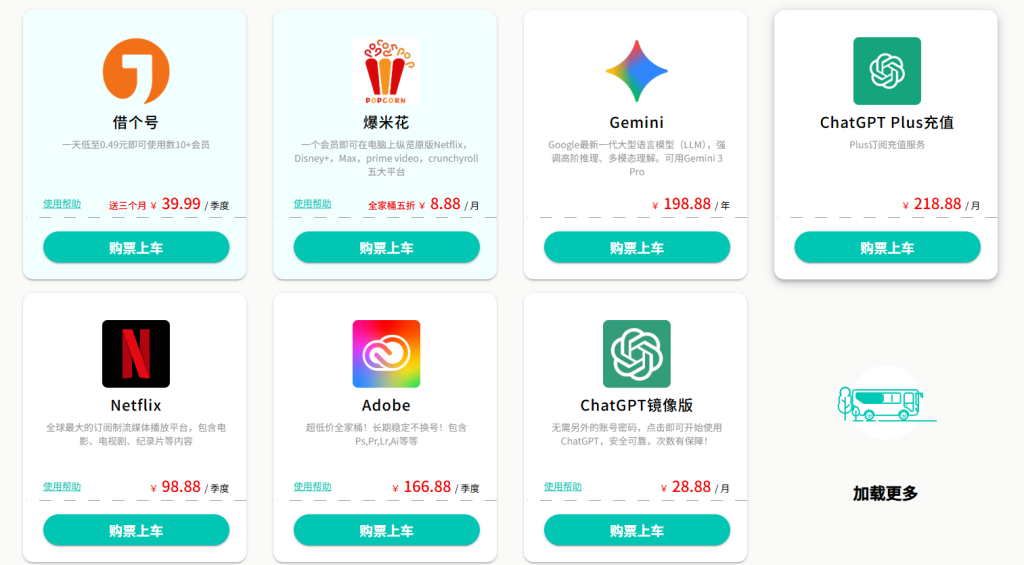Screen dimensions: 1024x565
Task: Buy ticket for 爆米花 plan
Action: [386, 247]
